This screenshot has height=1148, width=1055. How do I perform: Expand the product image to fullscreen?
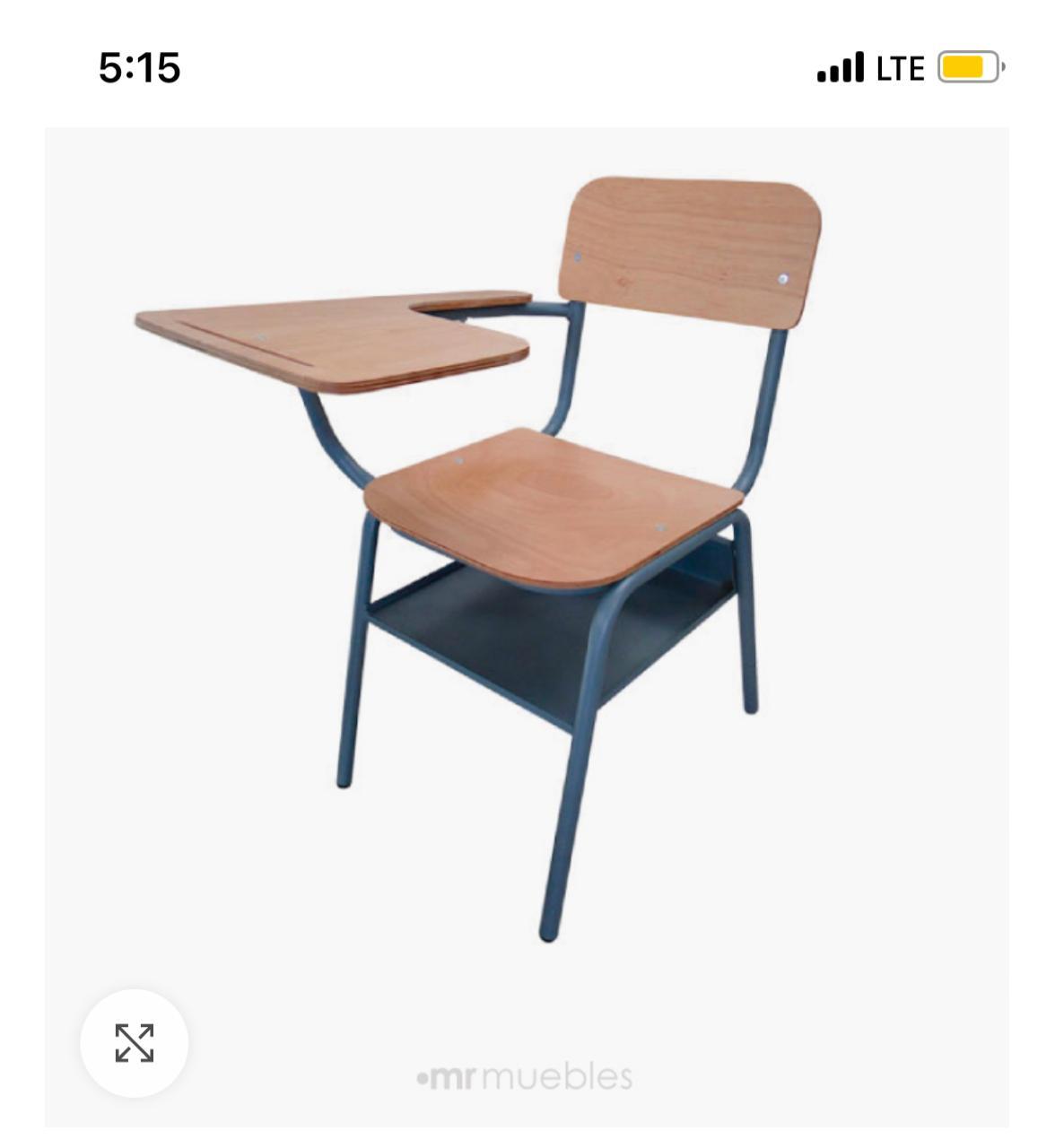pyautogui.click(x=135, y=1043)
